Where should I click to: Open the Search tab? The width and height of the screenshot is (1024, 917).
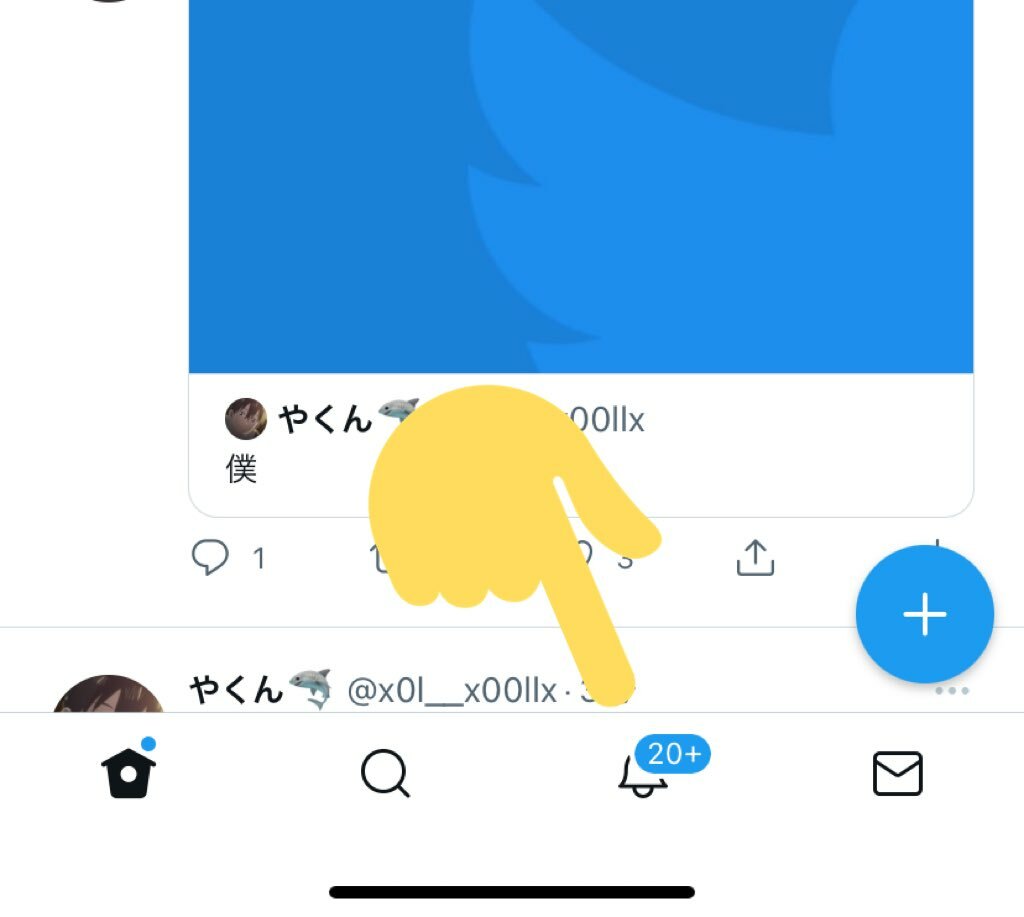coord(385,773)
